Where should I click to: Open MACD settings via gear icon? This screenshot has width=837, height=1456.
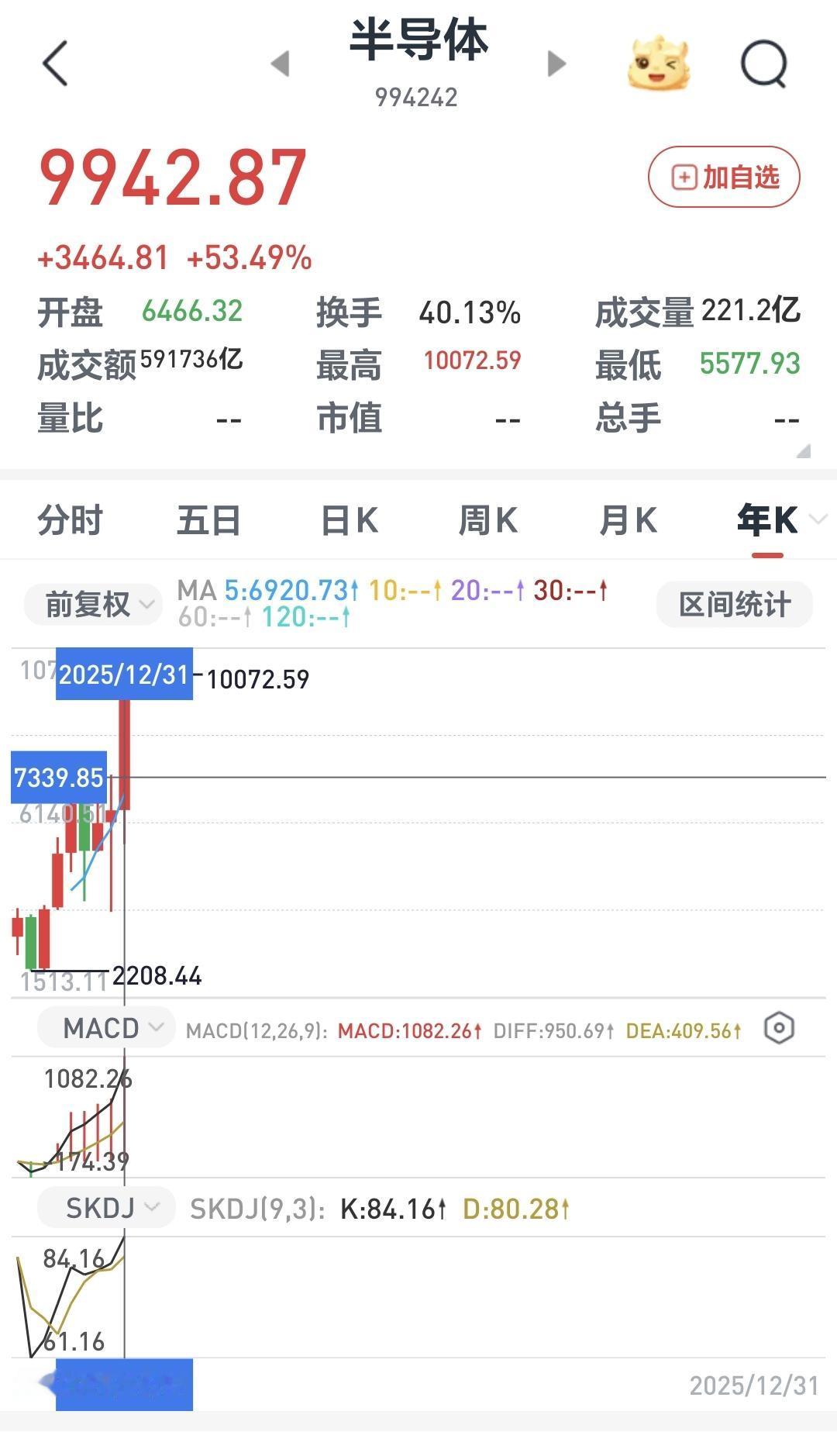(777, 1027)
